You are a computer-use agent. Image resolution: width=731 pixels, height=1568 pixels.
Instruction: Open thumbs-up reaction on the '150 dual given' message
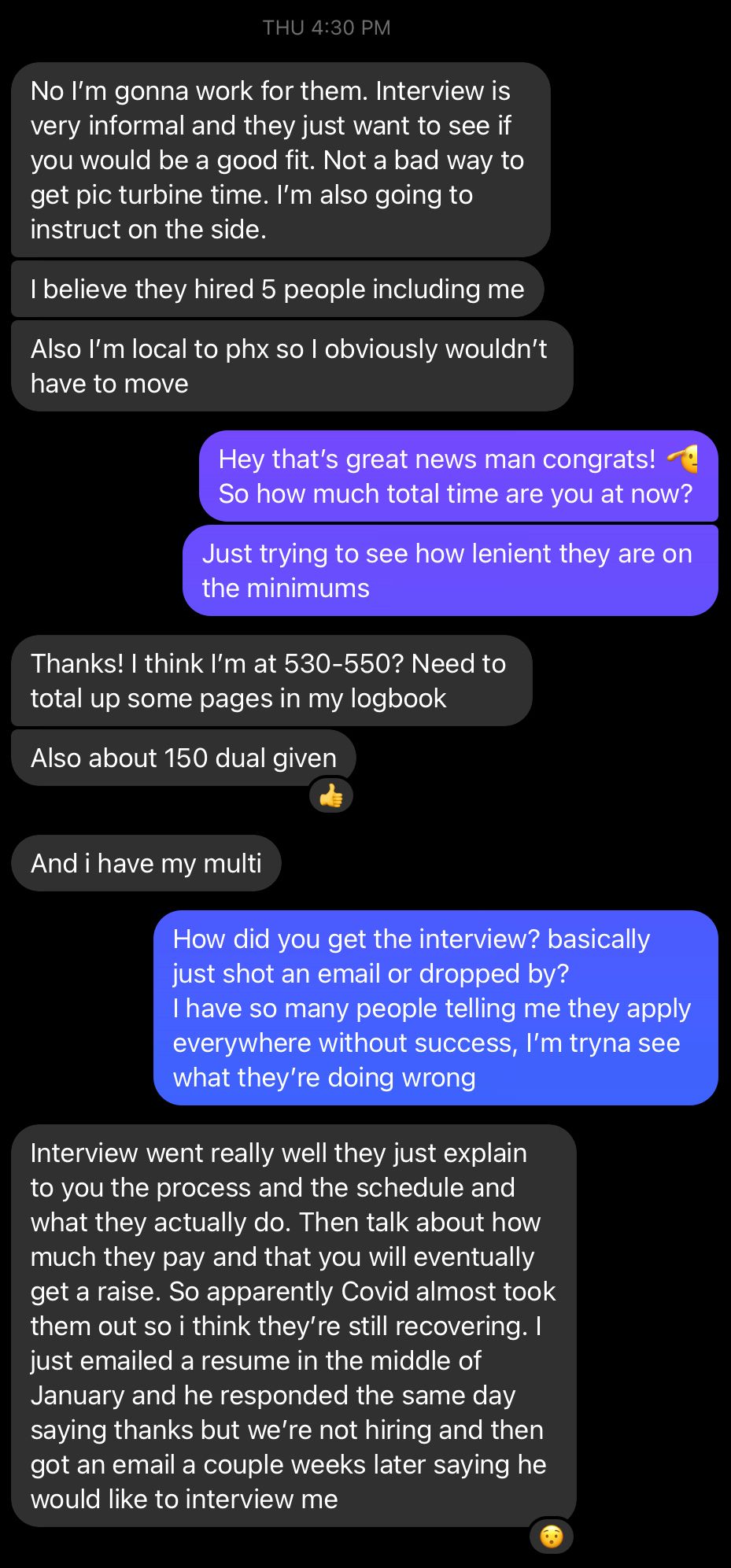[331, 796]
